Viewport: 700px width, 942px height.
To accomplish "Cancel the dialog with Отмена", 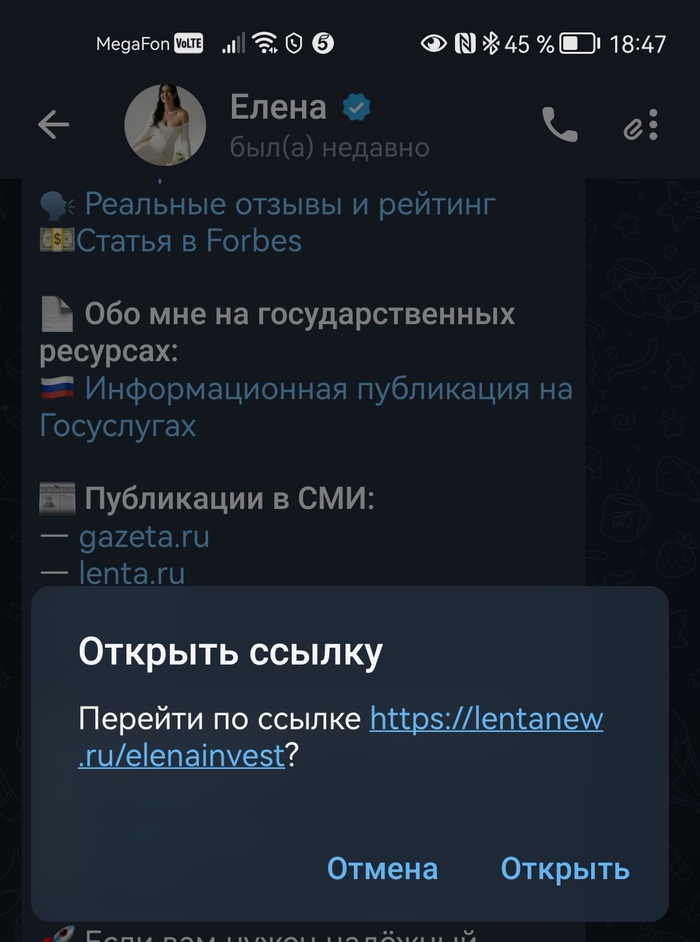I will [382, 868].
